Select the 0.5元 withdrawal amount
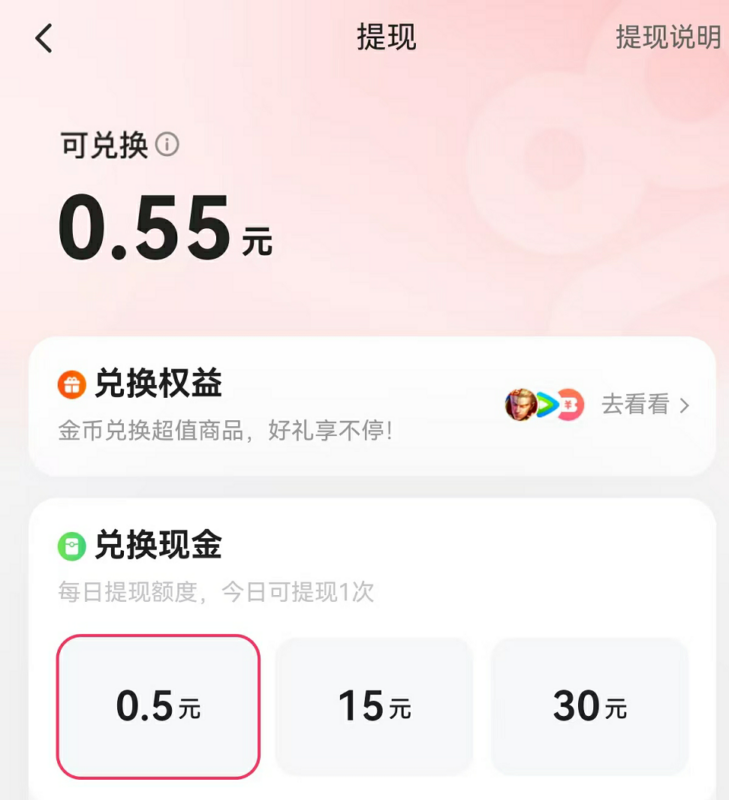The width and height of the screenshot is (729, 800). (x=157, y=707)
